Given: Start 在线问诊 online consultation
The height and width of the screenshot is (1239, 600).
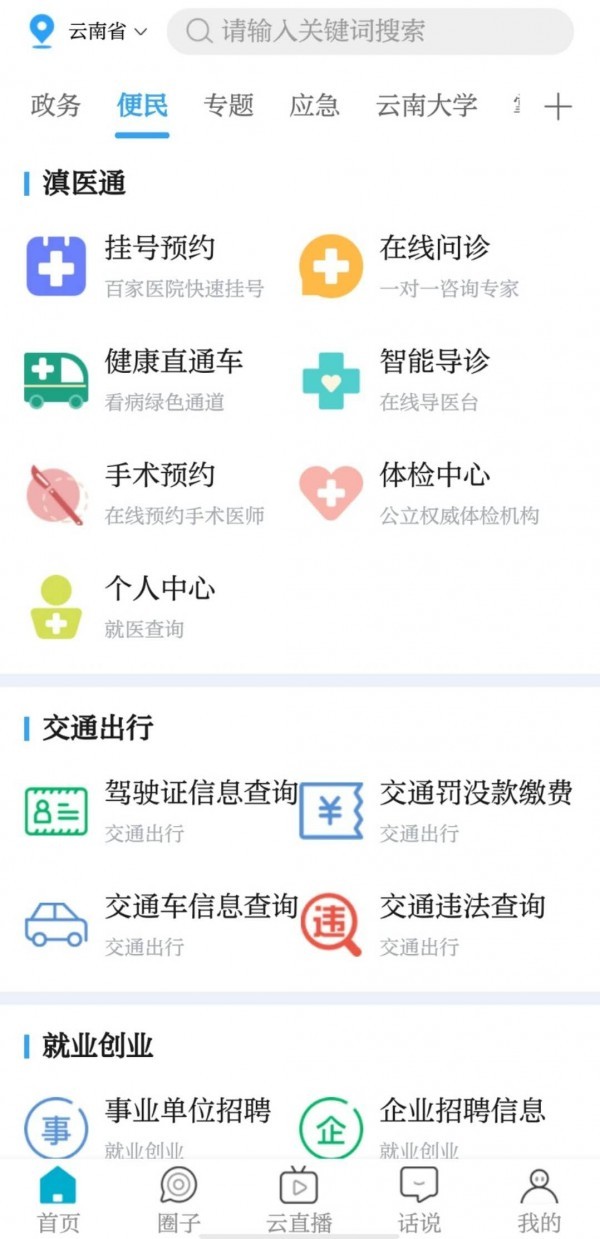Looking at the screenshot, I should (x=420, y=265).
